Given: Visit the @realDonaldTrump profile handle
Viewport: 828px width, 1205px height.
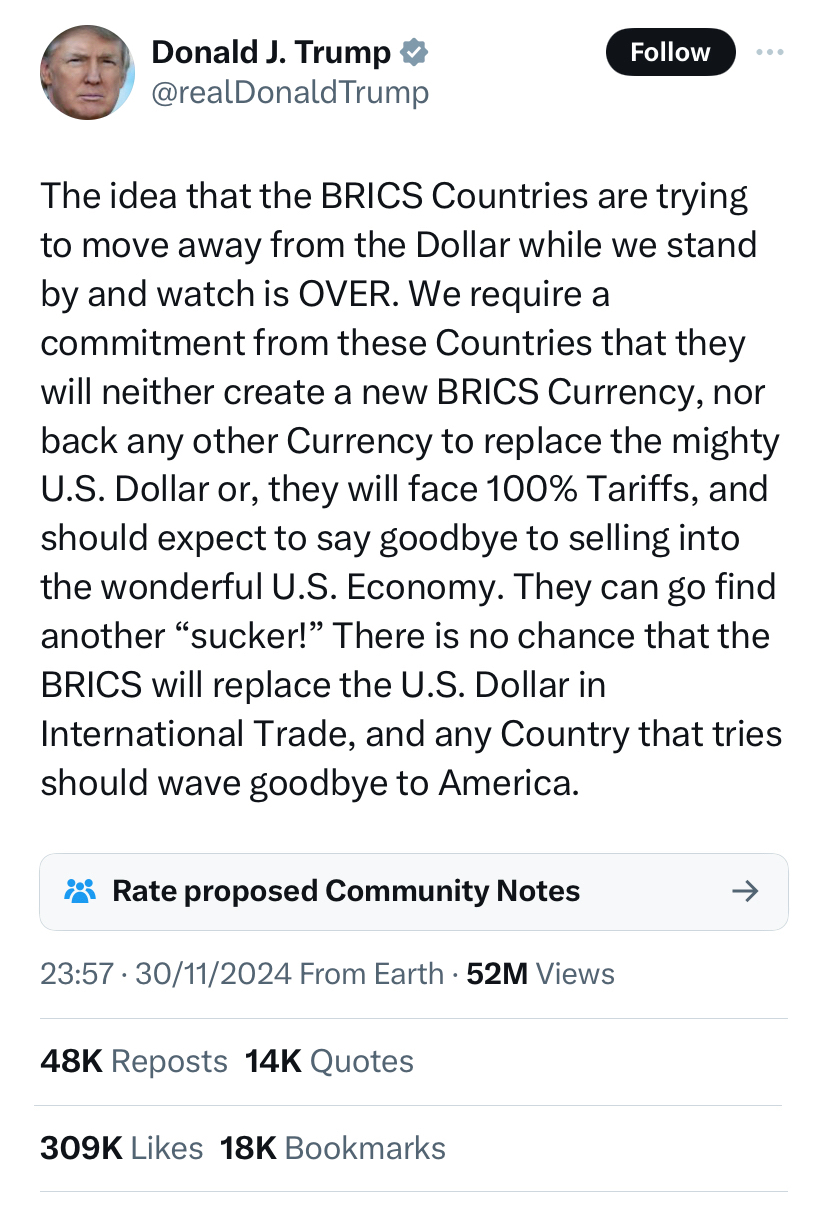Looking at the screenshot, I should tap(290, 93).
